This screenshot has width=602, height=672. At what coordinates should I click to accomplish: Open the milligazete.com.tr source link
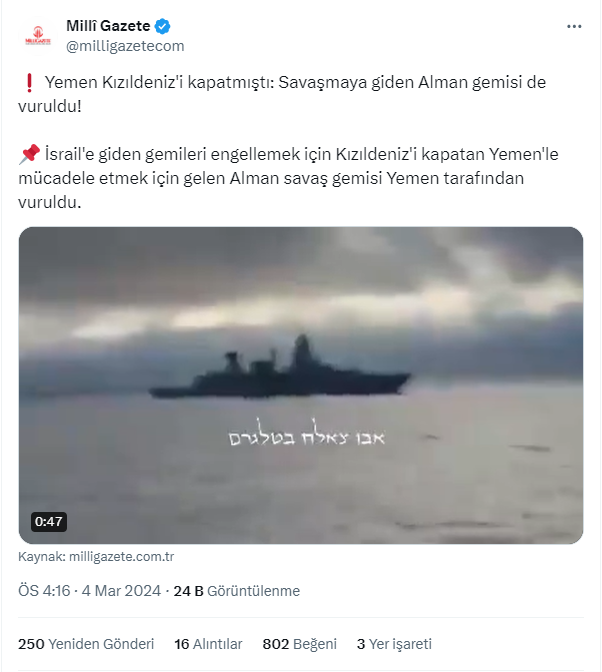124,556
